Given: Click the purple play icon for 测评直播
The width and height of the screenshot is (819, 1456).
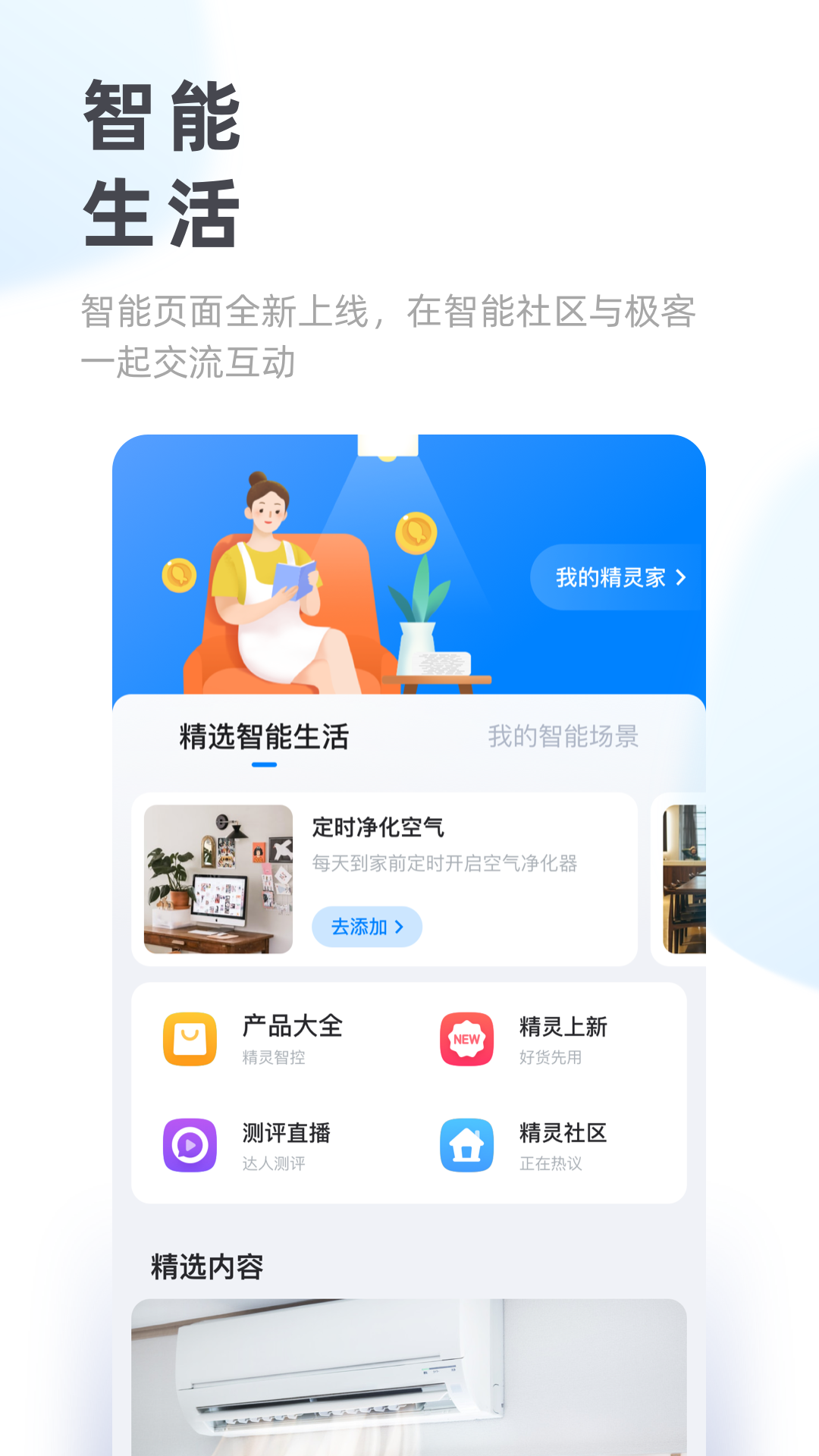Looking at the screenshot, I should click(190, 1146).
